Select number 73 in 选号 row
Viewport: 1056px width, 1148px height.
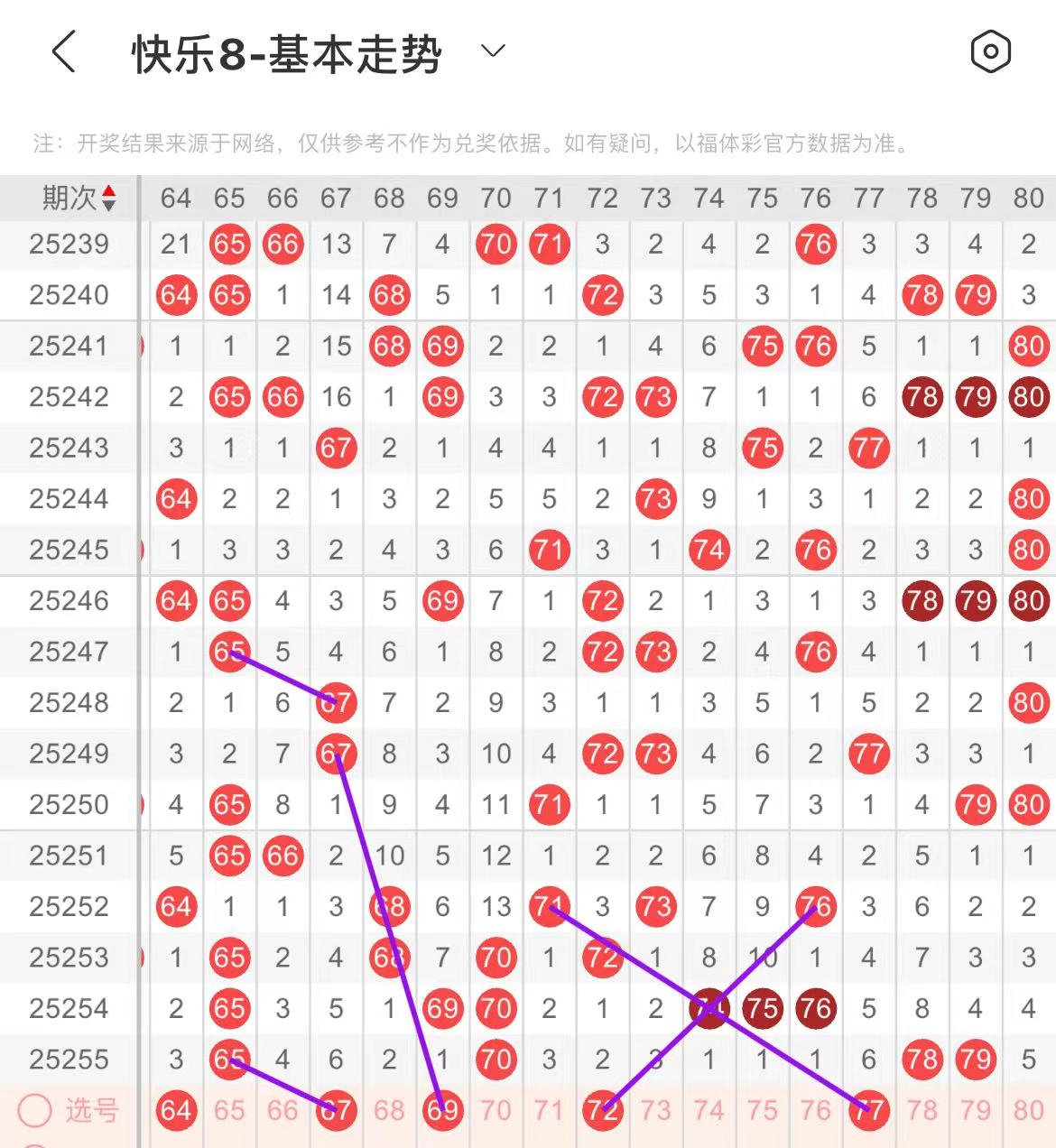(x=655, y=1110)
